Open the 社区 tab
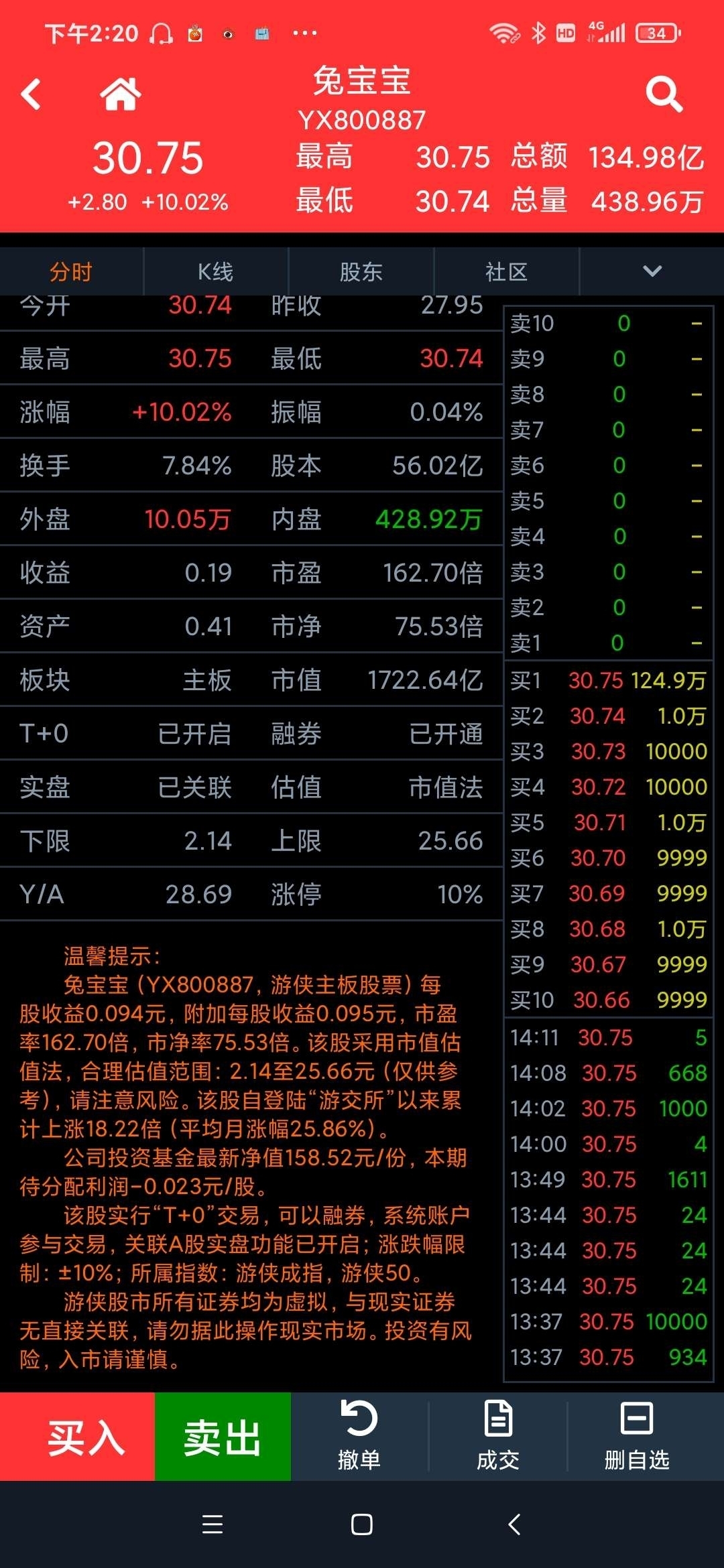Screen dimensions: 724x1568 point(507,271)
